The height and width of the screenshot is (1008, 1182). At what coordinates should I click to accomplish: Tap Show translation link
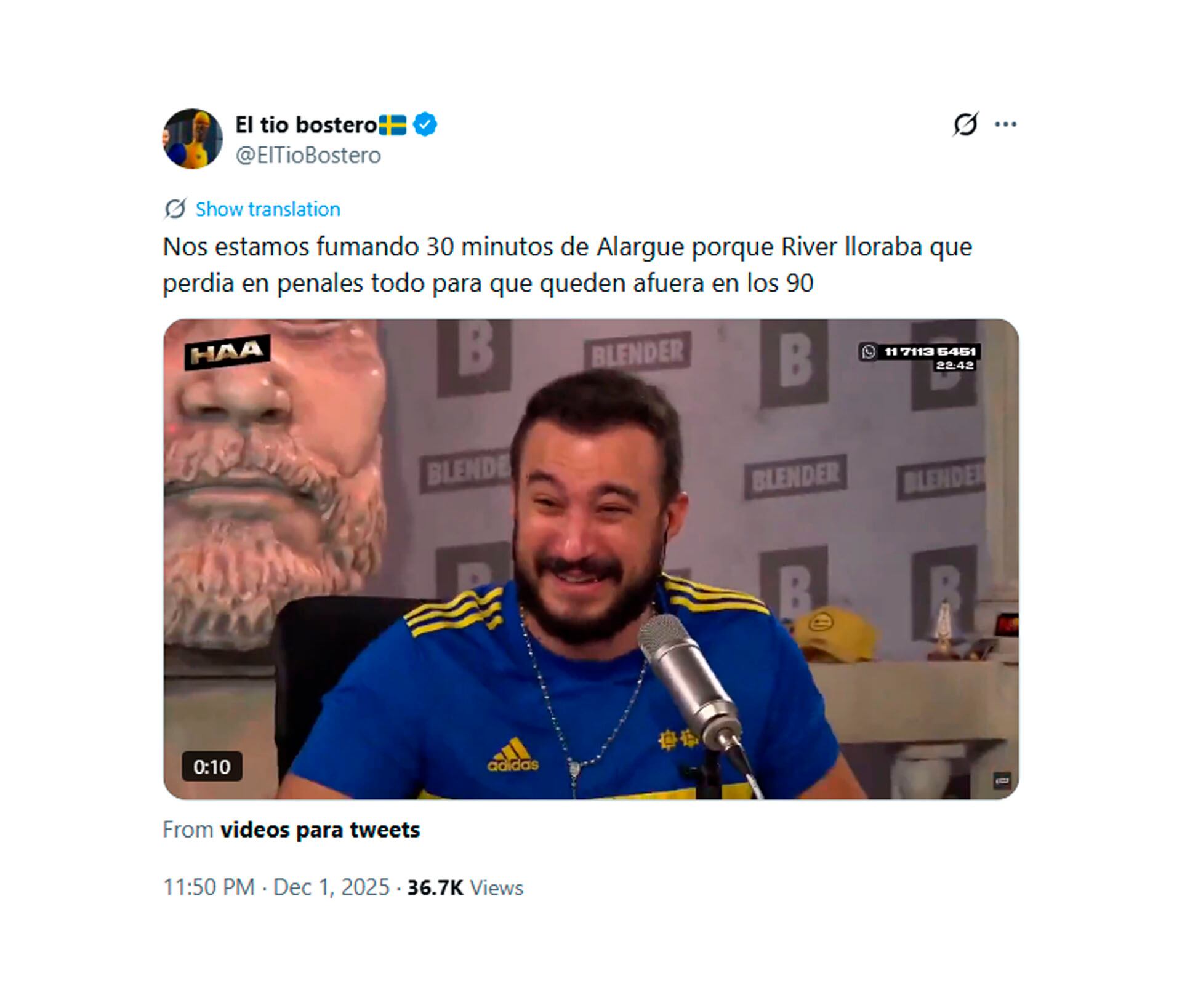(x=267, y=209)
